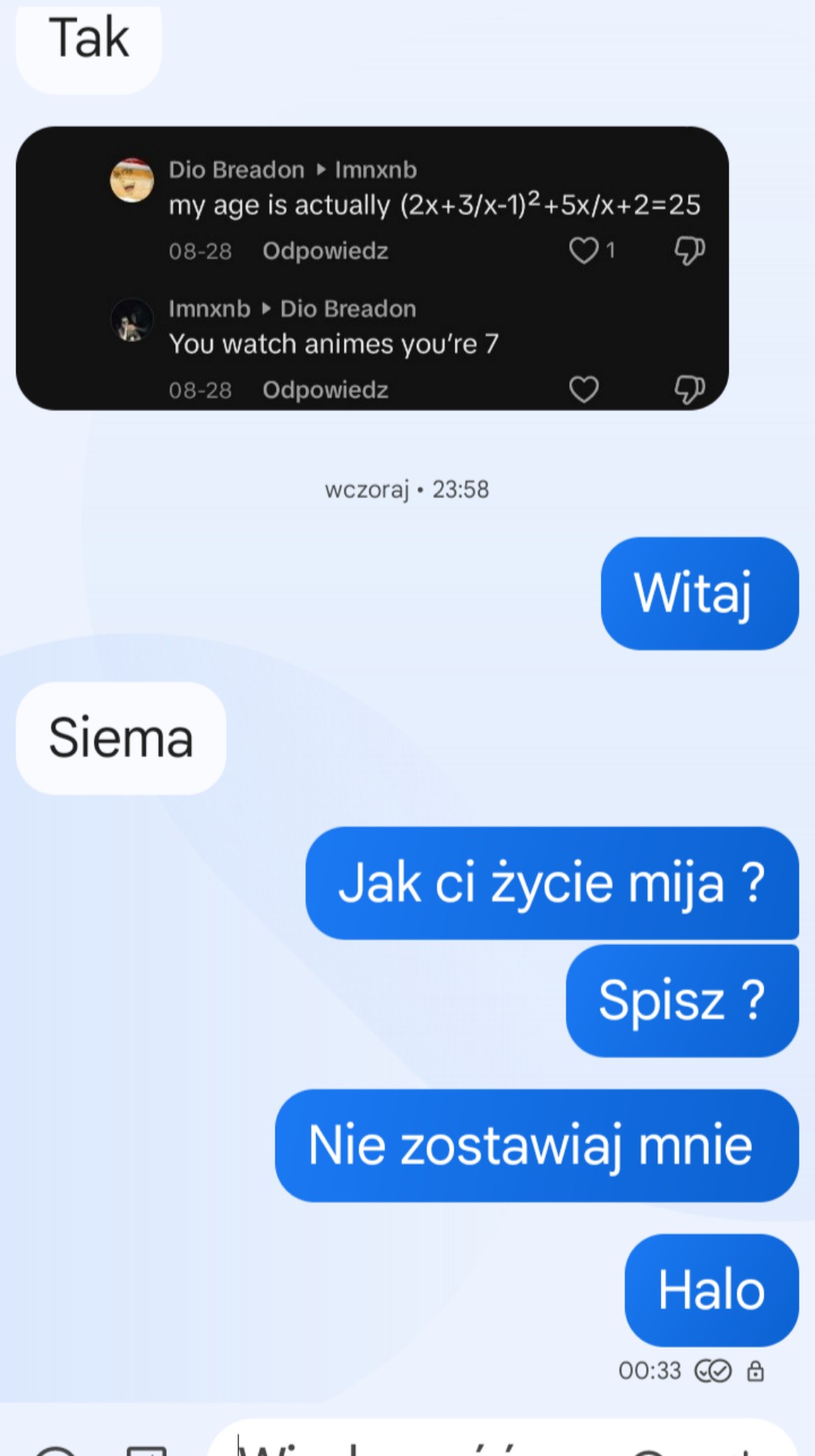Image resolution: width=815 pixels, height=1456 pixels.
Task: Tap the "Witaj" message bubble
Action: [x=699, y=593]
